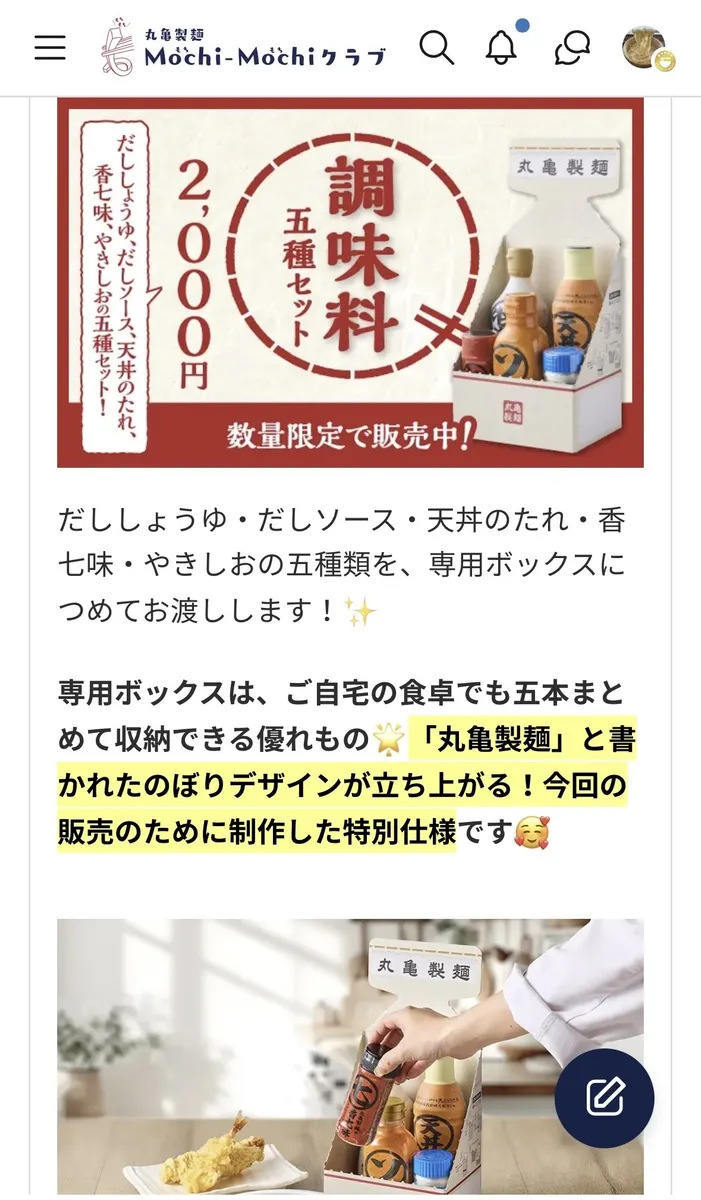Open the search magnifier
This screenshot has width=701, height=1200.
436,48
